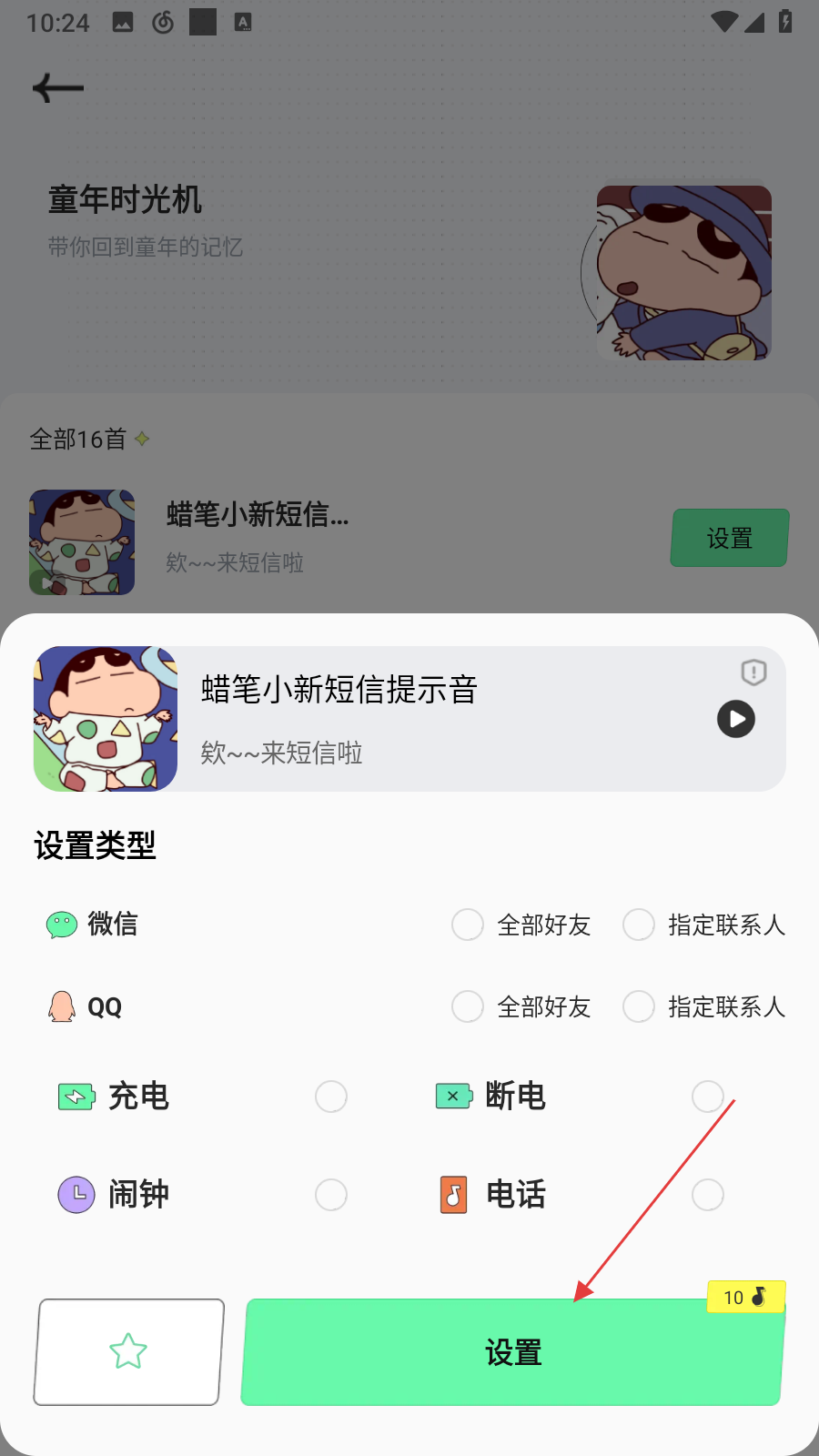Choose 指定联系人 for QQ
Viewport: 819px width, 1456px height.
[x=639, y=1006]
